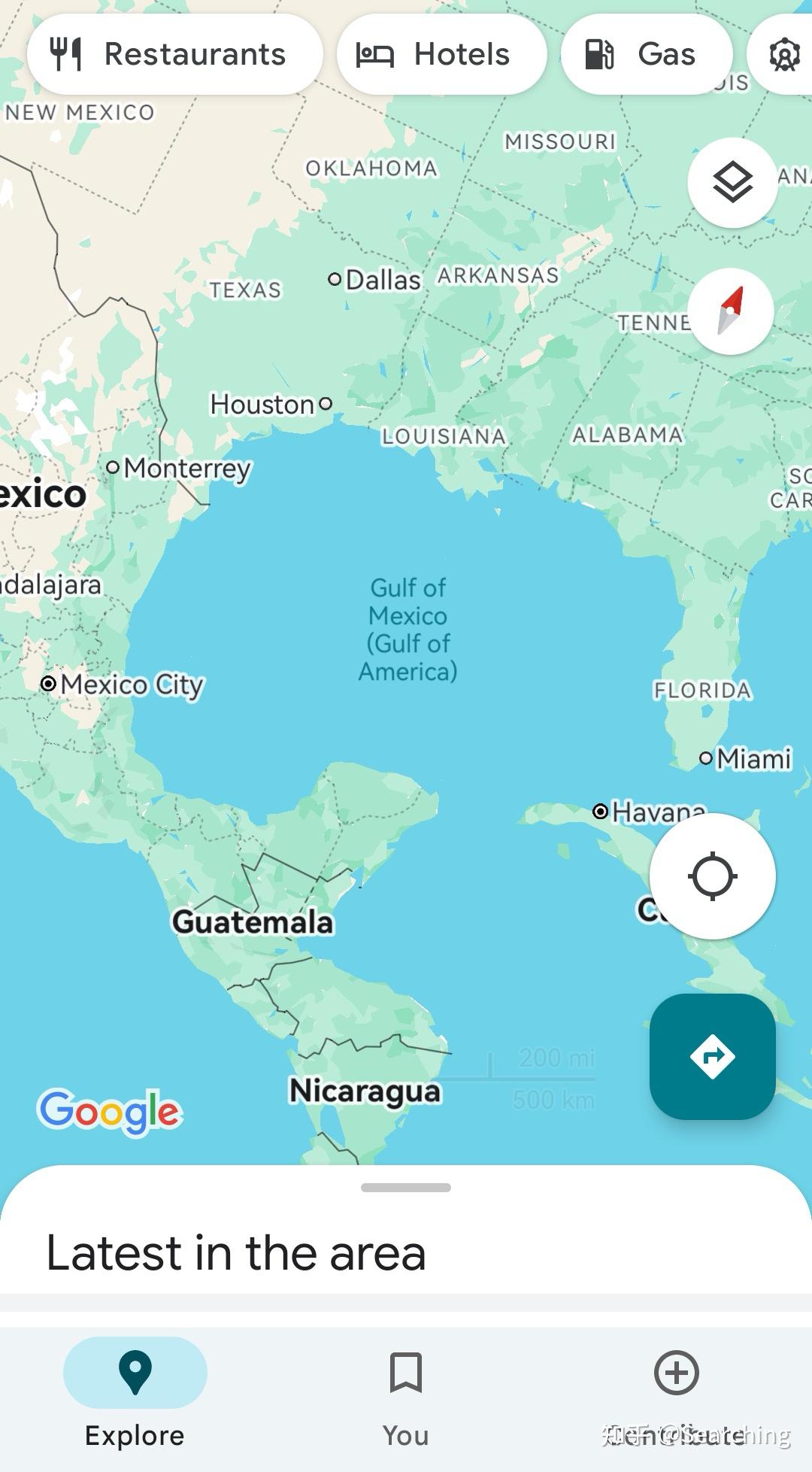Center the map on my location

[712, 876]
